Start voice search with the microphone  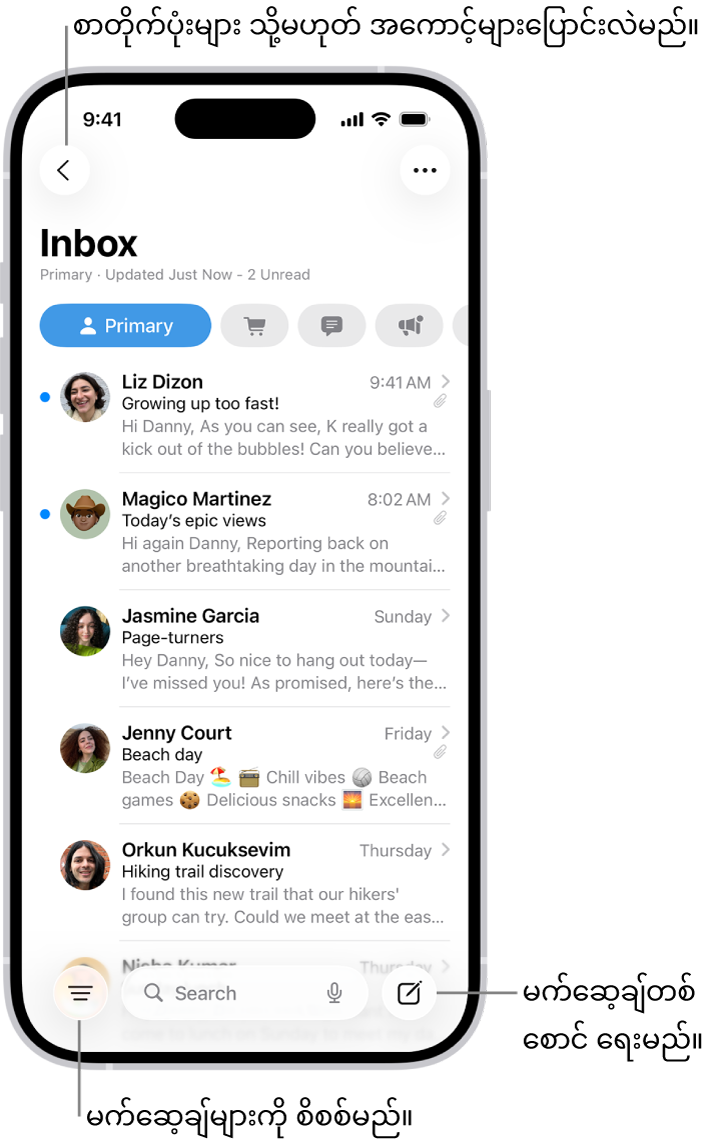(x=335, y=993)
